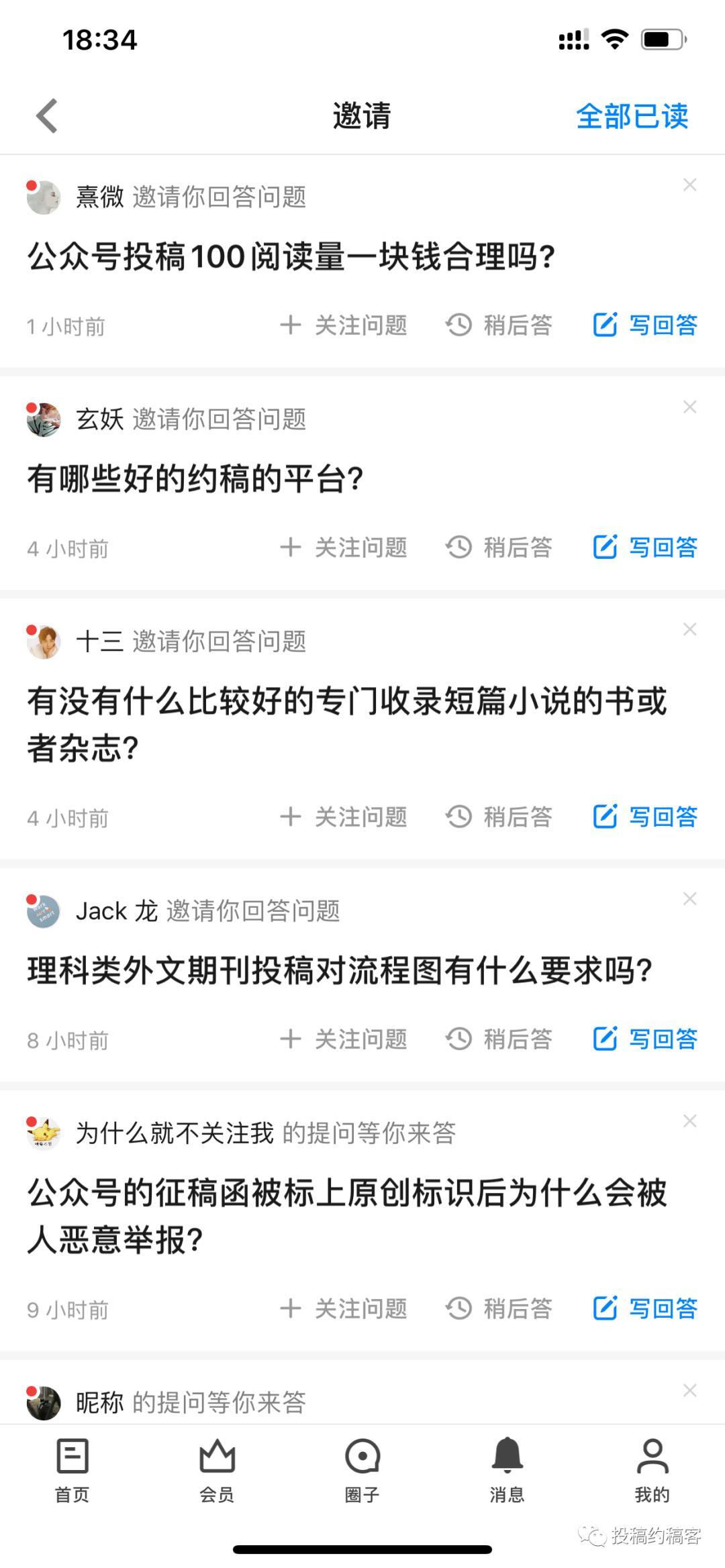Choose 稍后答 for 玄妖's question

(x=499, y=547)
